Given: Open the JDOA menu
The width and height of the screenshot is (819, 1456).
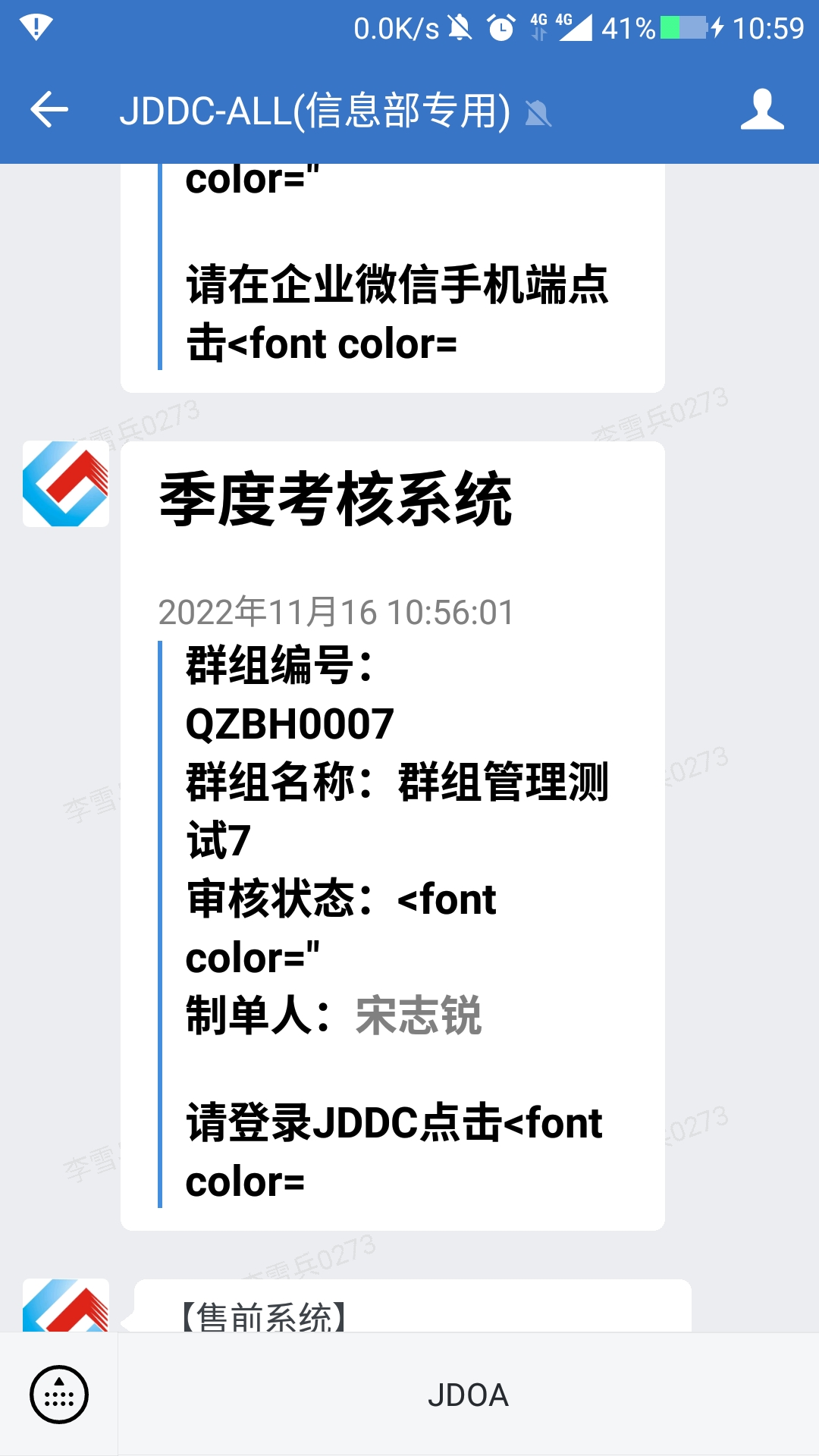Looking at the screenshot, I should tap(468, 1394).
